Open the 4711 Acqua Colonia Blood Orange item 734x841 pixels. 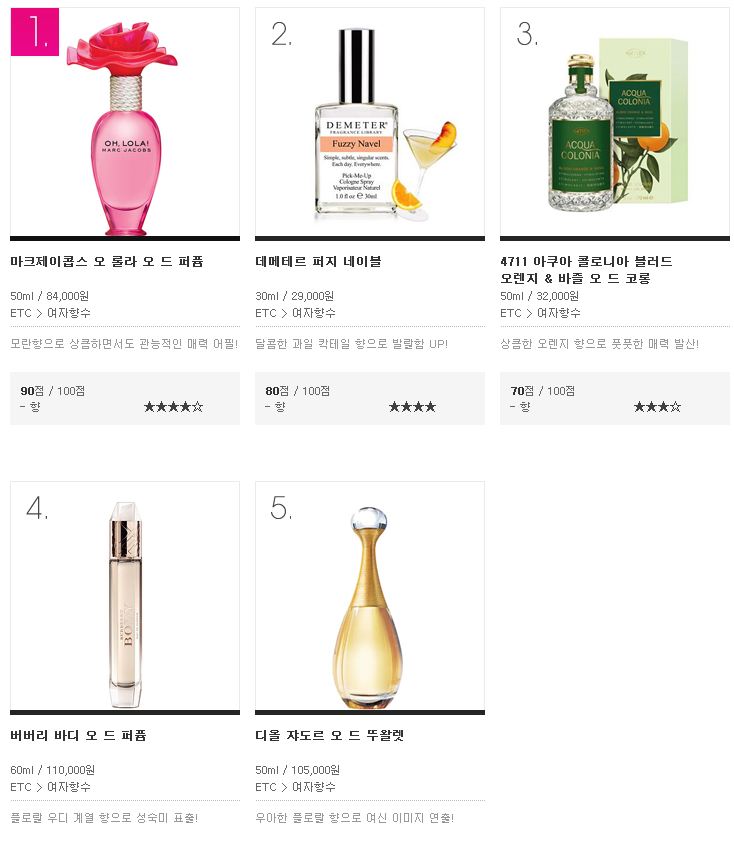[614, 122]
